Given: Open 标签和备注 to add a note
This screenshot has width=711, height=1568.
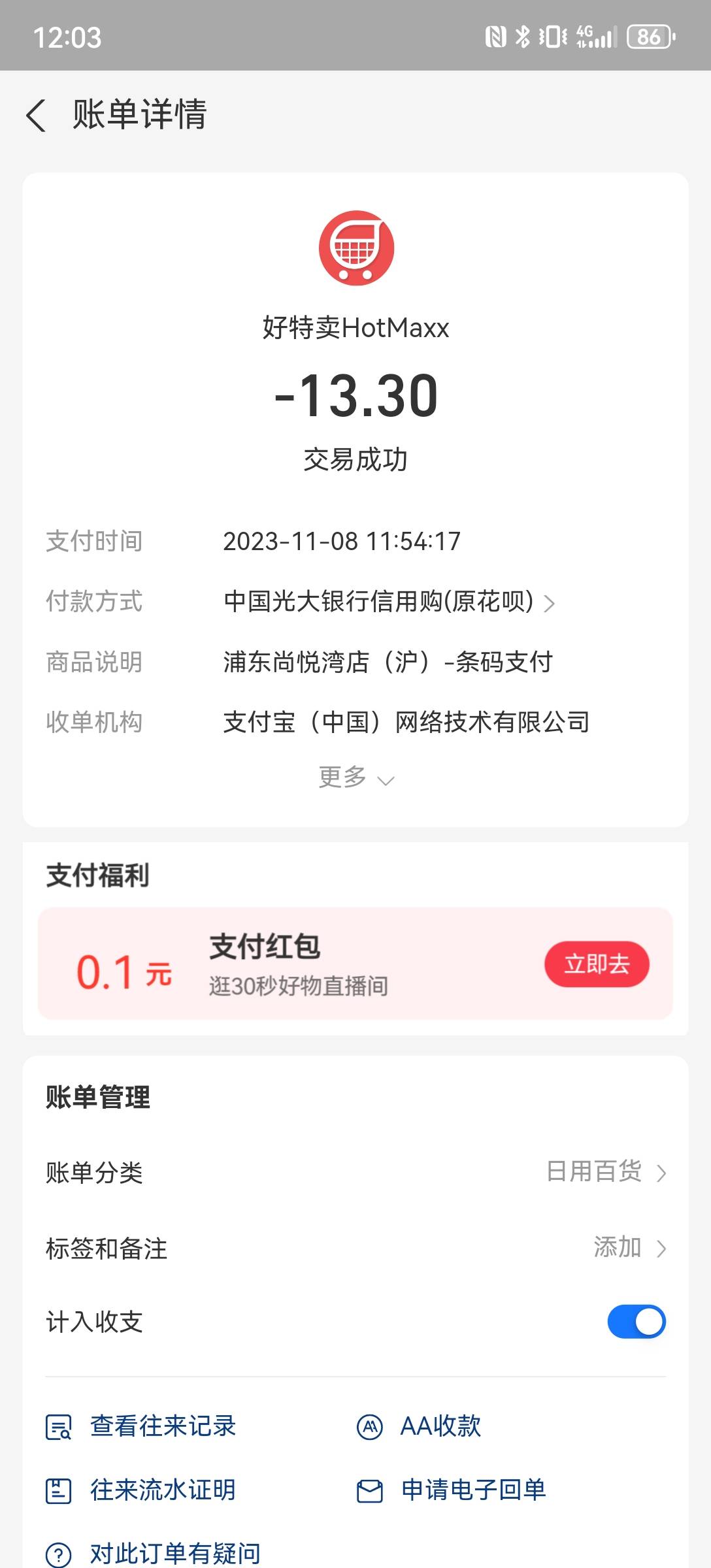Looking at the screenshot, I should [x=355, y=1248].
